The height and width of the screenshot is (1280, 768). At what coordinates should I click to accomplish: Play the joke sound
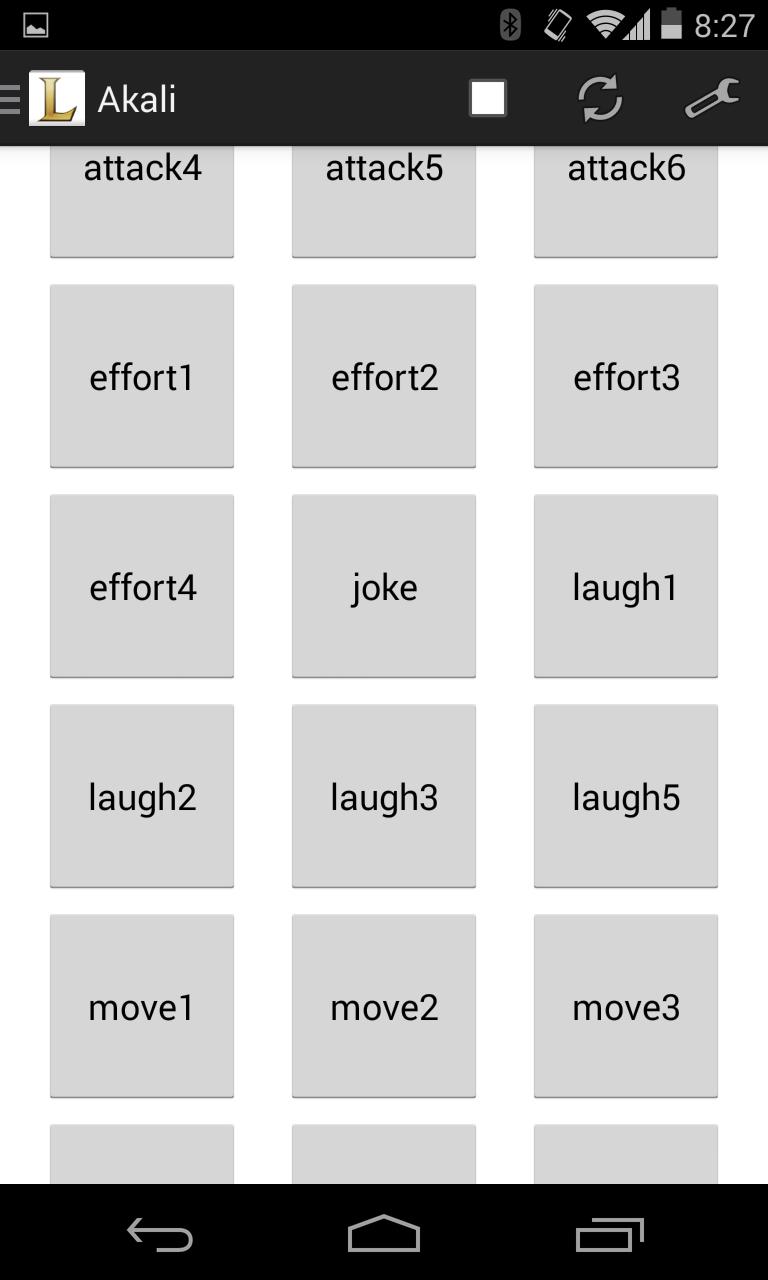(383, 587)
